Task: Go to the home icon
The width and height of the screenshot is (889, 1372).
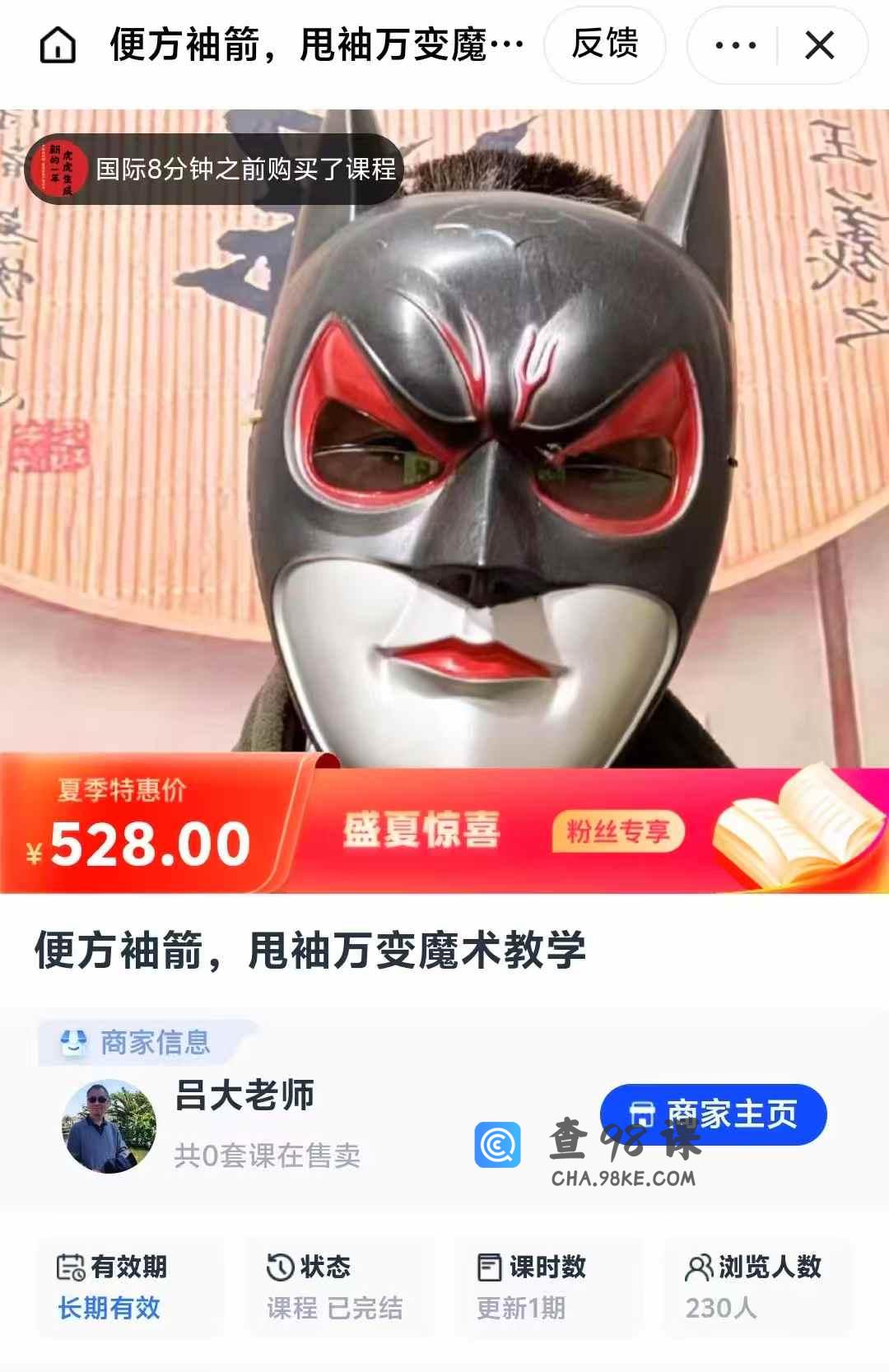Action: (58, 45)
